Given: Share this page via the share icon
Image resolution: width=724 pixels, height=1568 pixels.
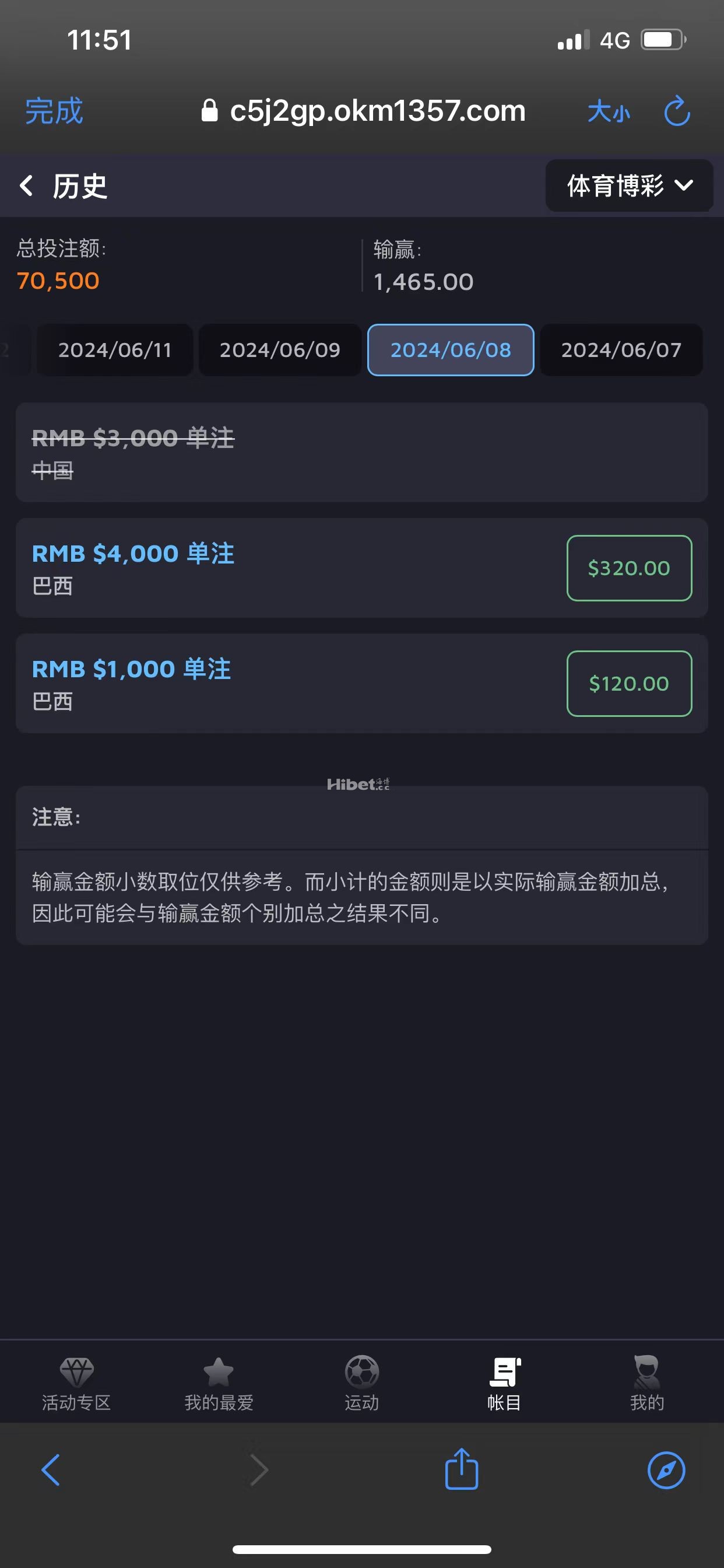Looking at the screenshot, I should click(462, 1469).
